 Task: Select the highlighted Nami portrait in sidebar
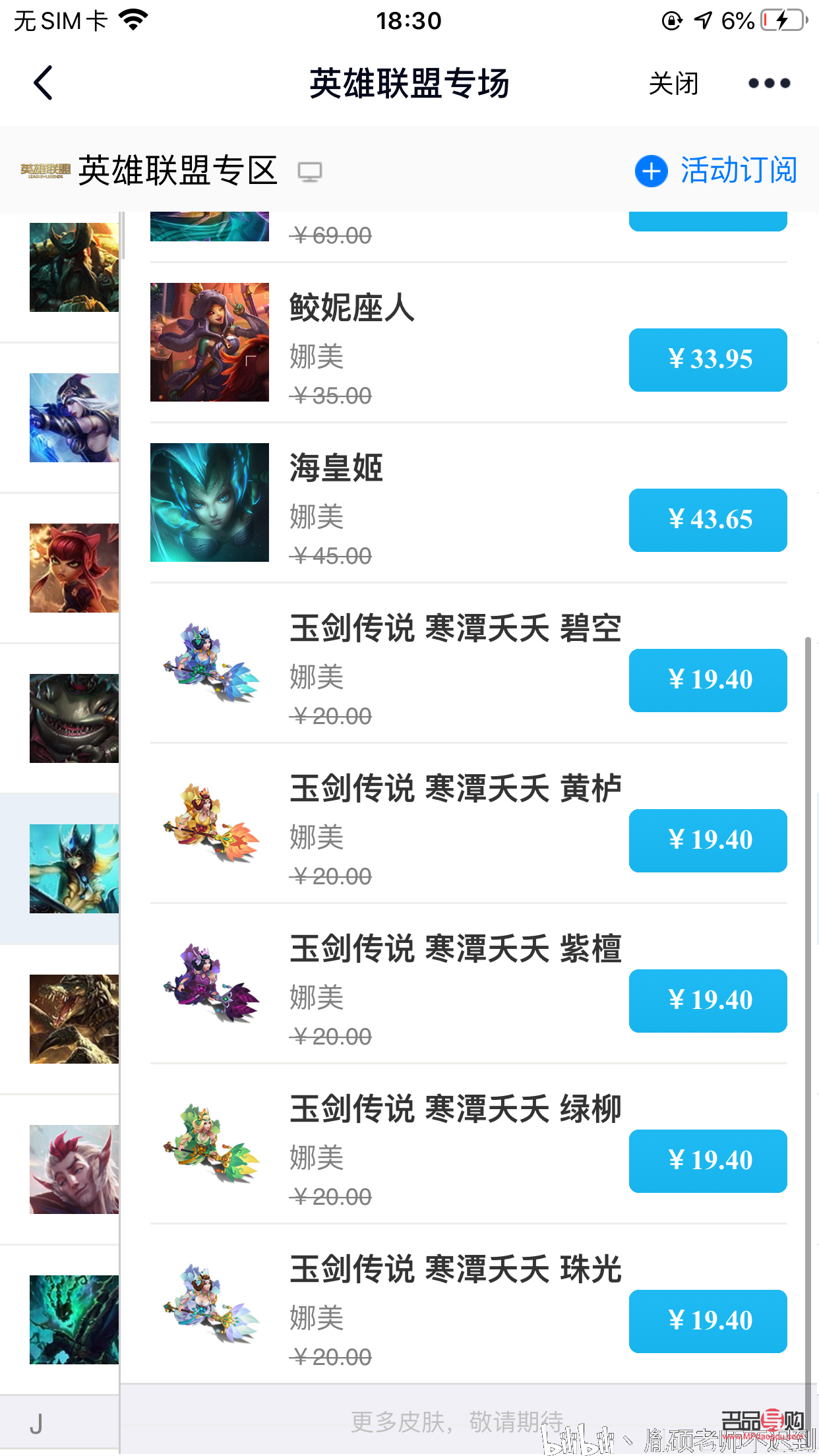click(x=74, y=869)
